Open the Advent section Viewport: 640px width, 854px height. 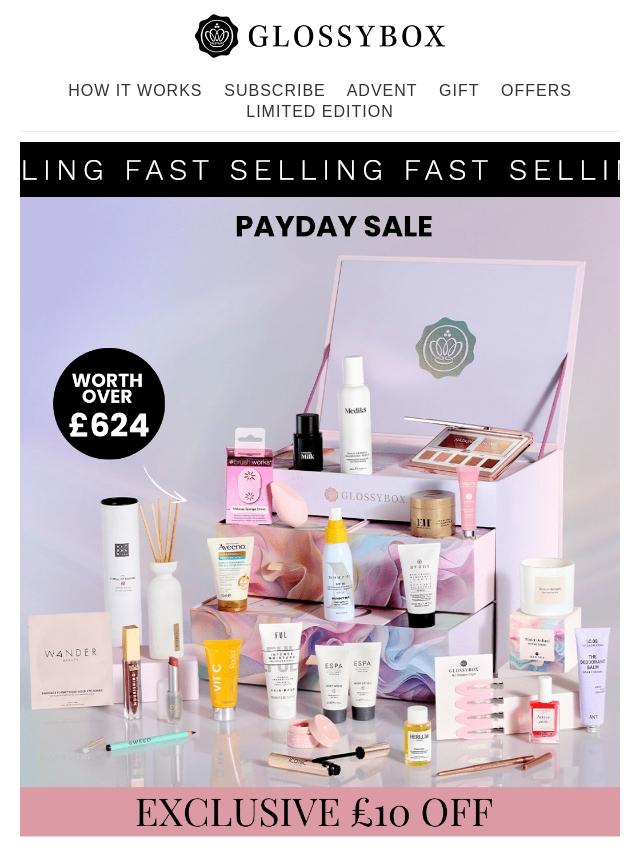tap(381, 90)
